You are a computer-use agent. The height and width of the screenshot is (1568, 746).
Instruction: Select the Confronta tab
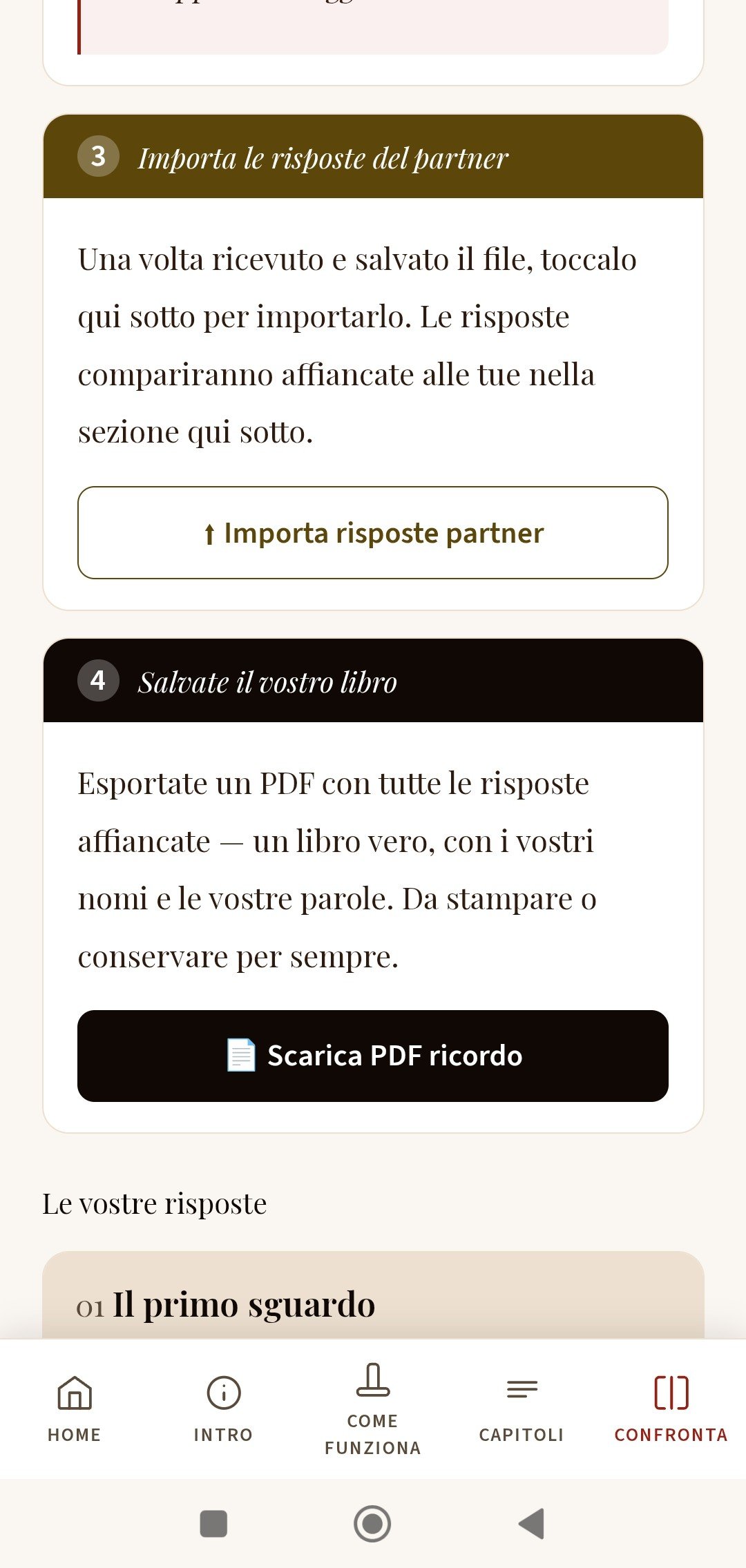pos(671,1409)
